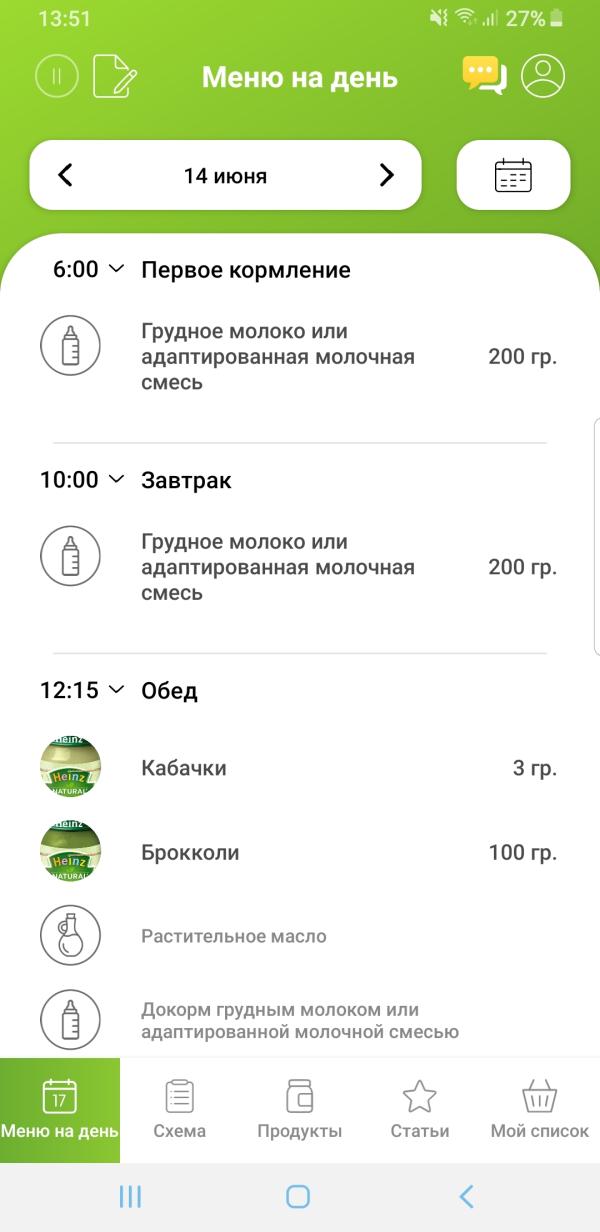Open the calendar date picker
Image resolution: width=600 pixels, height=1232 pixels.
pos(513,176)
